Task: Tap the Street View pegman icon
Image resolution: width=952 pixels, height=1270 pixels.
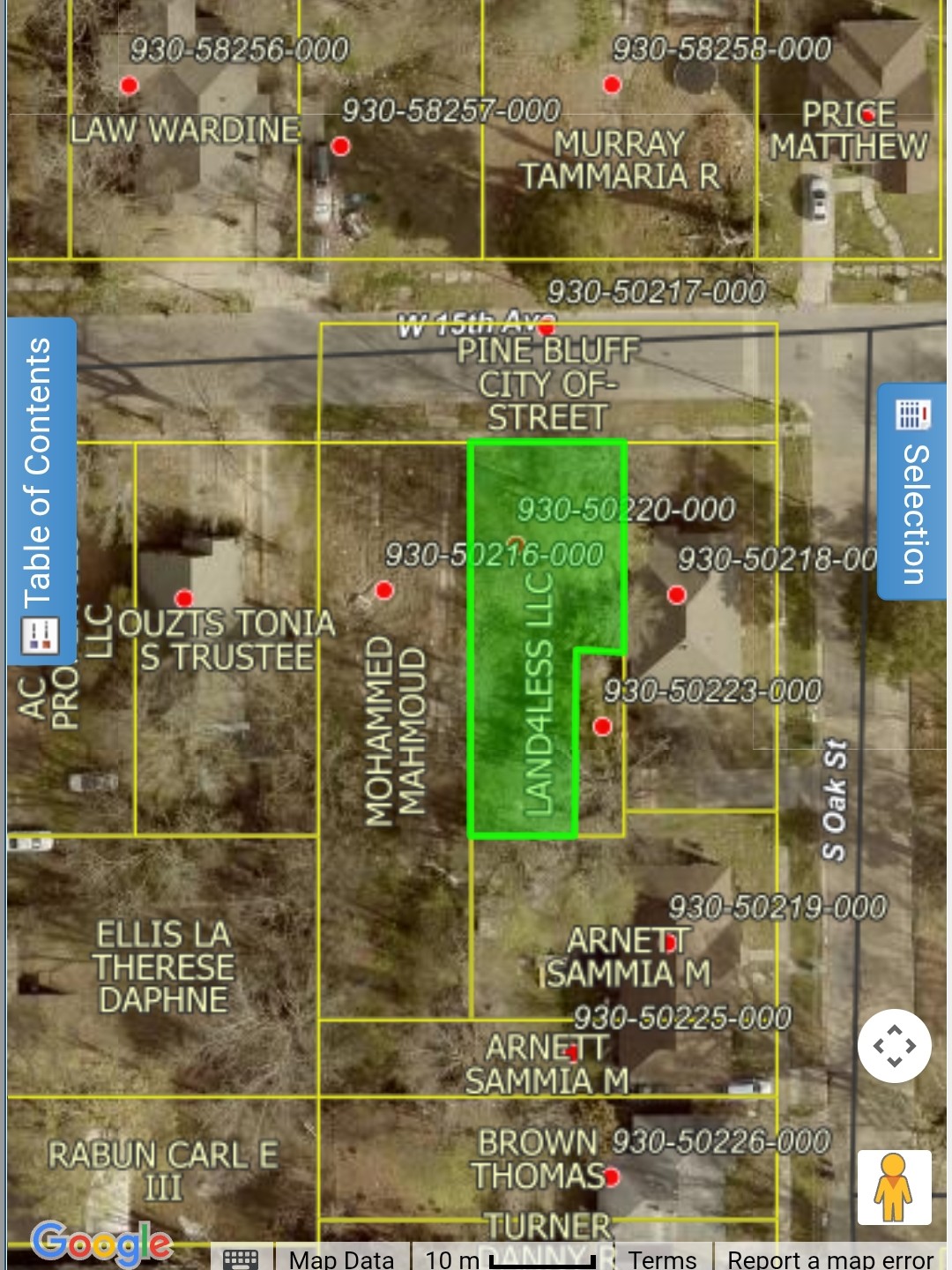Action: point(894,1187)
